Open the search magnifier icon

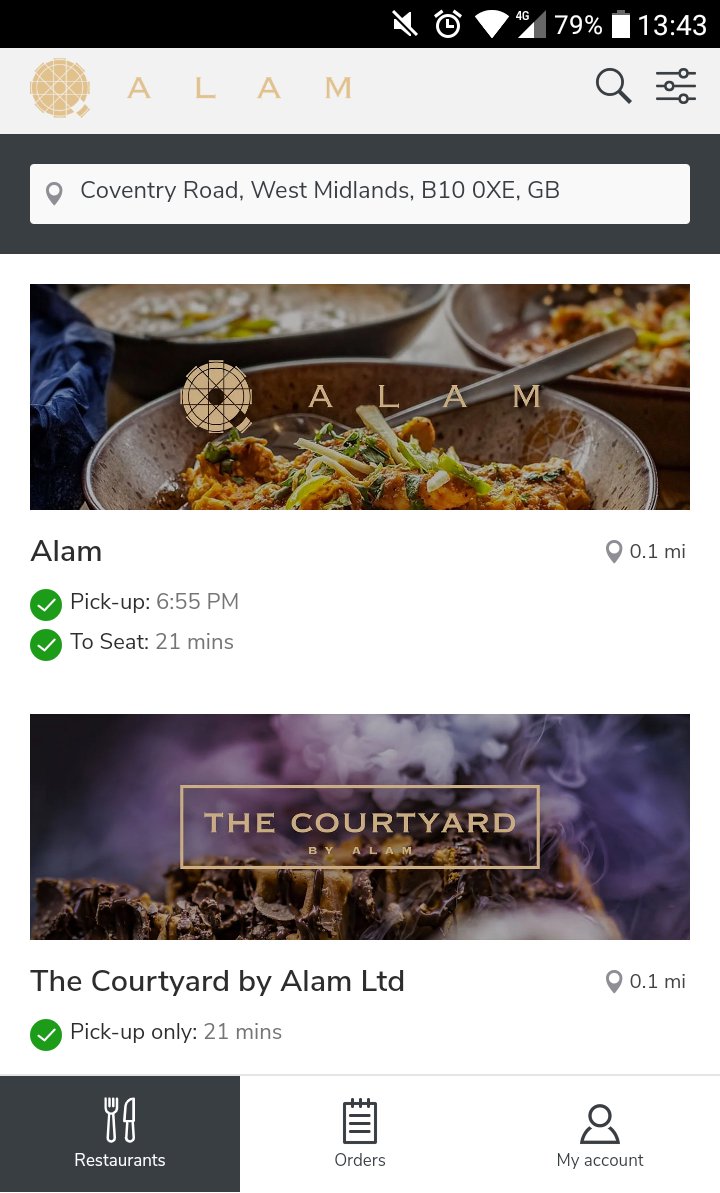pos(613,87)
